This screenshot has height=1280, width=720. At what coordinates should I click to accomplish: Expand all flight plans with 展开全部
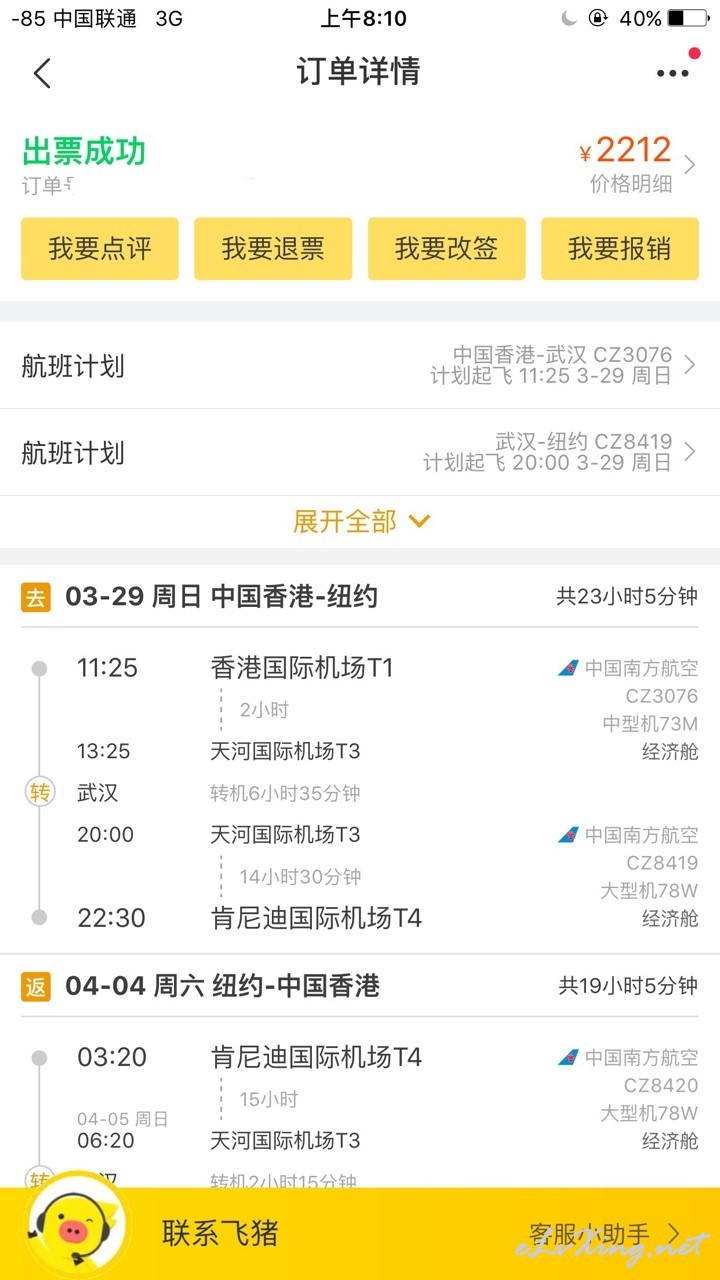point(360,521)
